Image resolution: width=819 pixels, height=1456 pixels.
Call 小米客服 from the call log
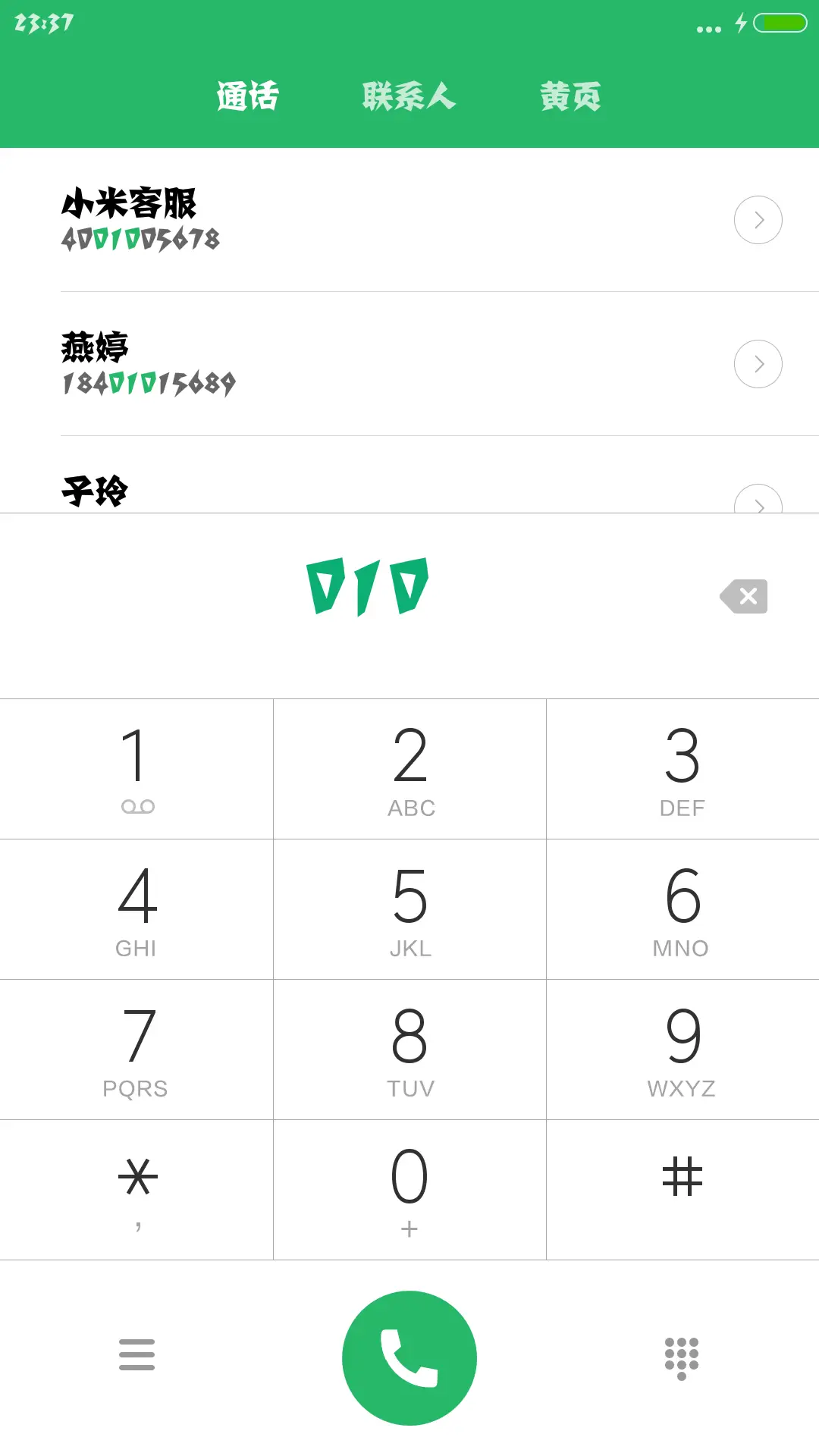coord(303,220)
